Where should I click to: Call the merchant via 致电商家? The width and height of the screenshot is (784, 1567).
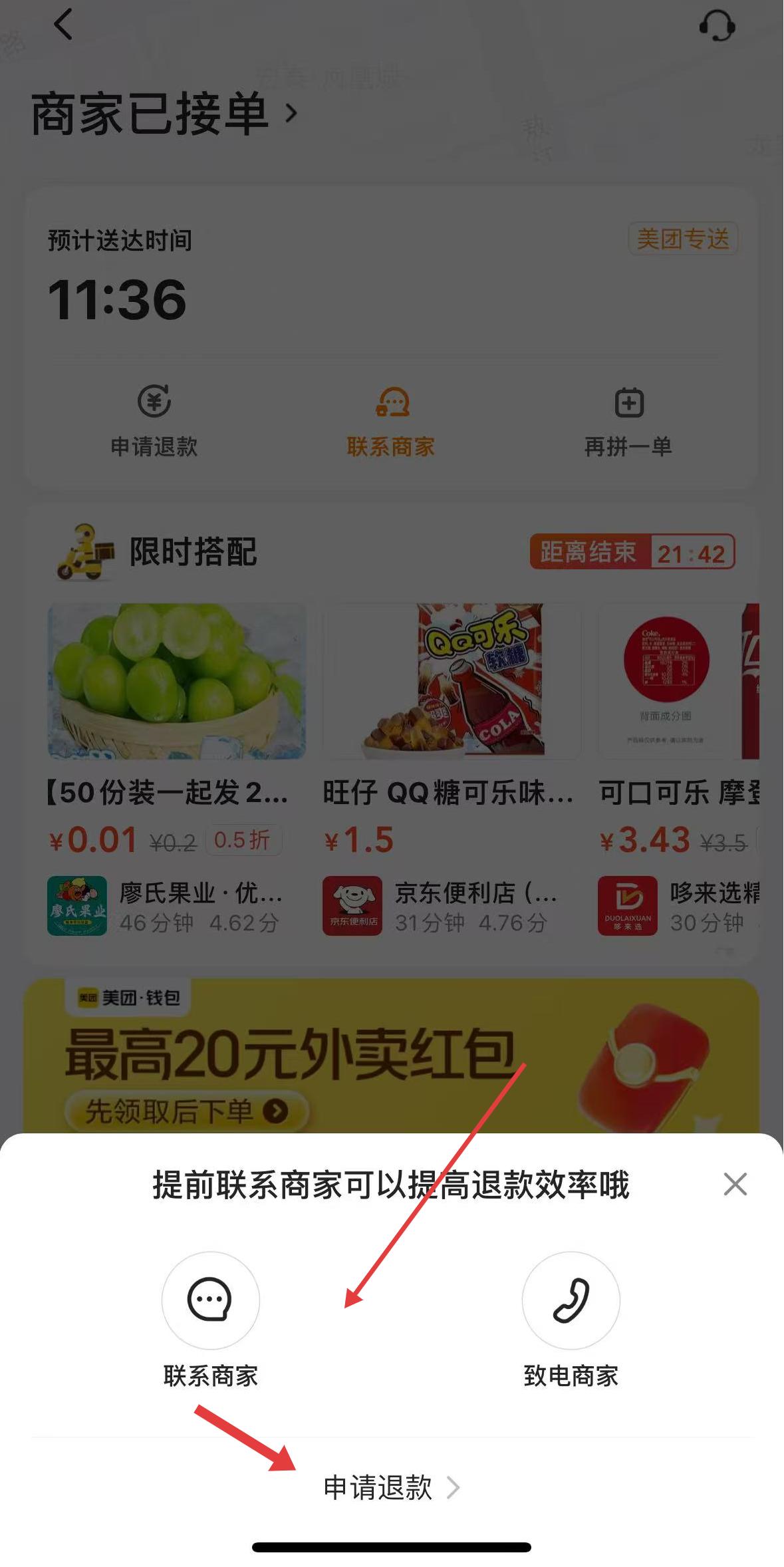pyautogui.click(x=571, y=1300)
